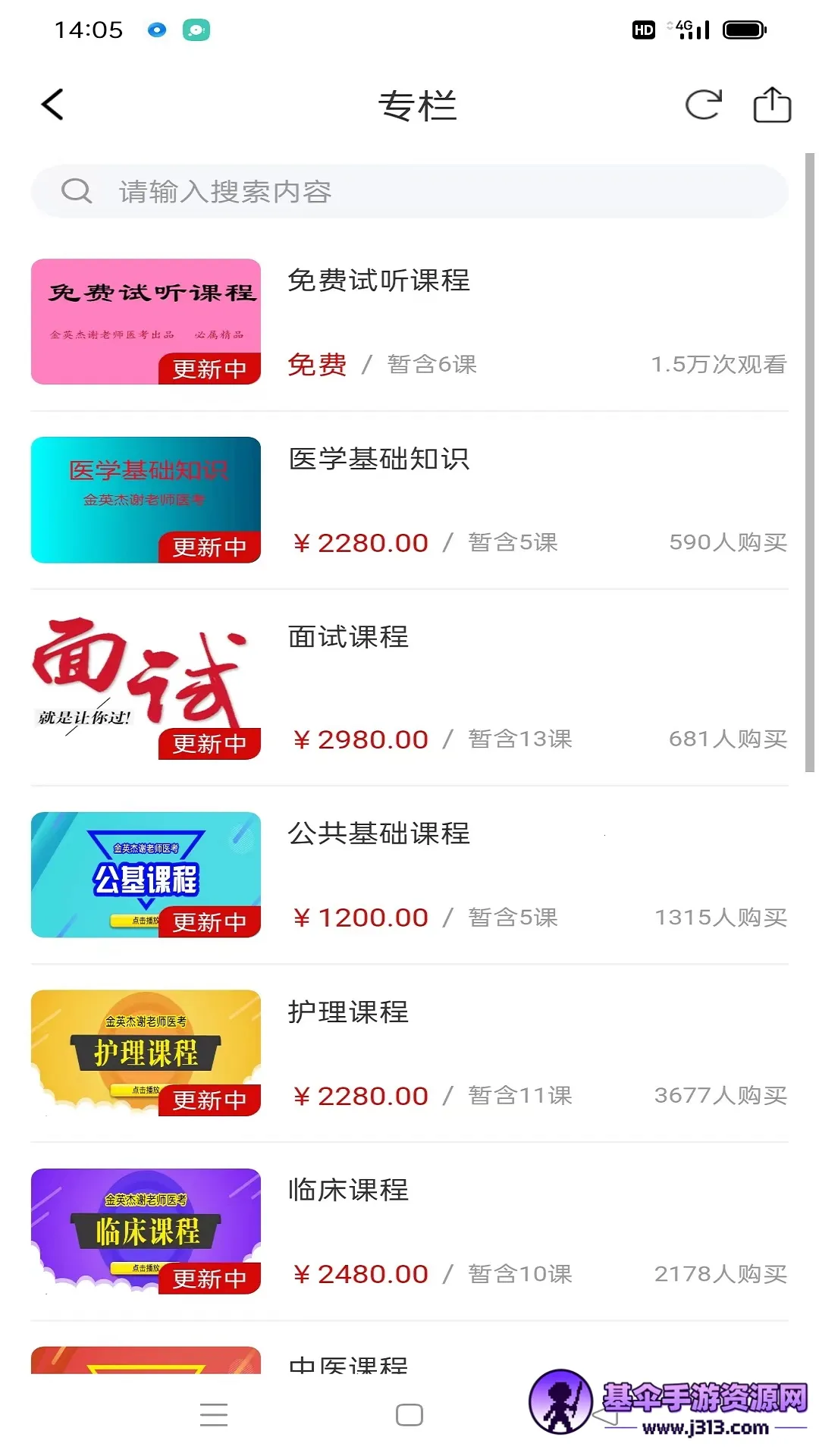This screenshot has height=1456, width=819.
Task: Open the 护理课程 course
Action: pos(409,1053)
